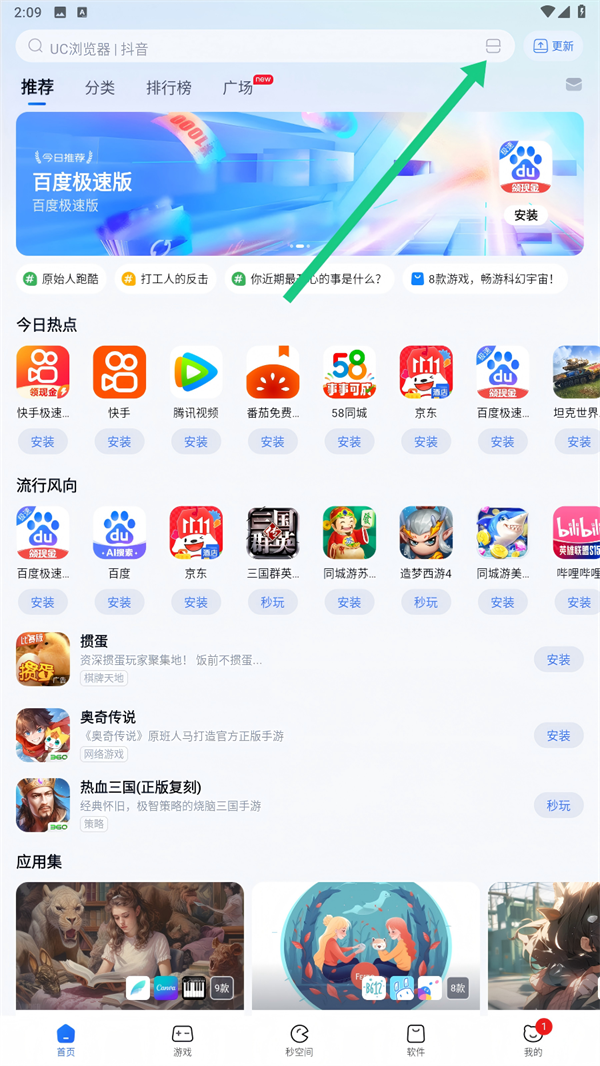The image size is (600, 1066).
Task: Install 百度极速版 from the banner
Action: coord(526,215)
